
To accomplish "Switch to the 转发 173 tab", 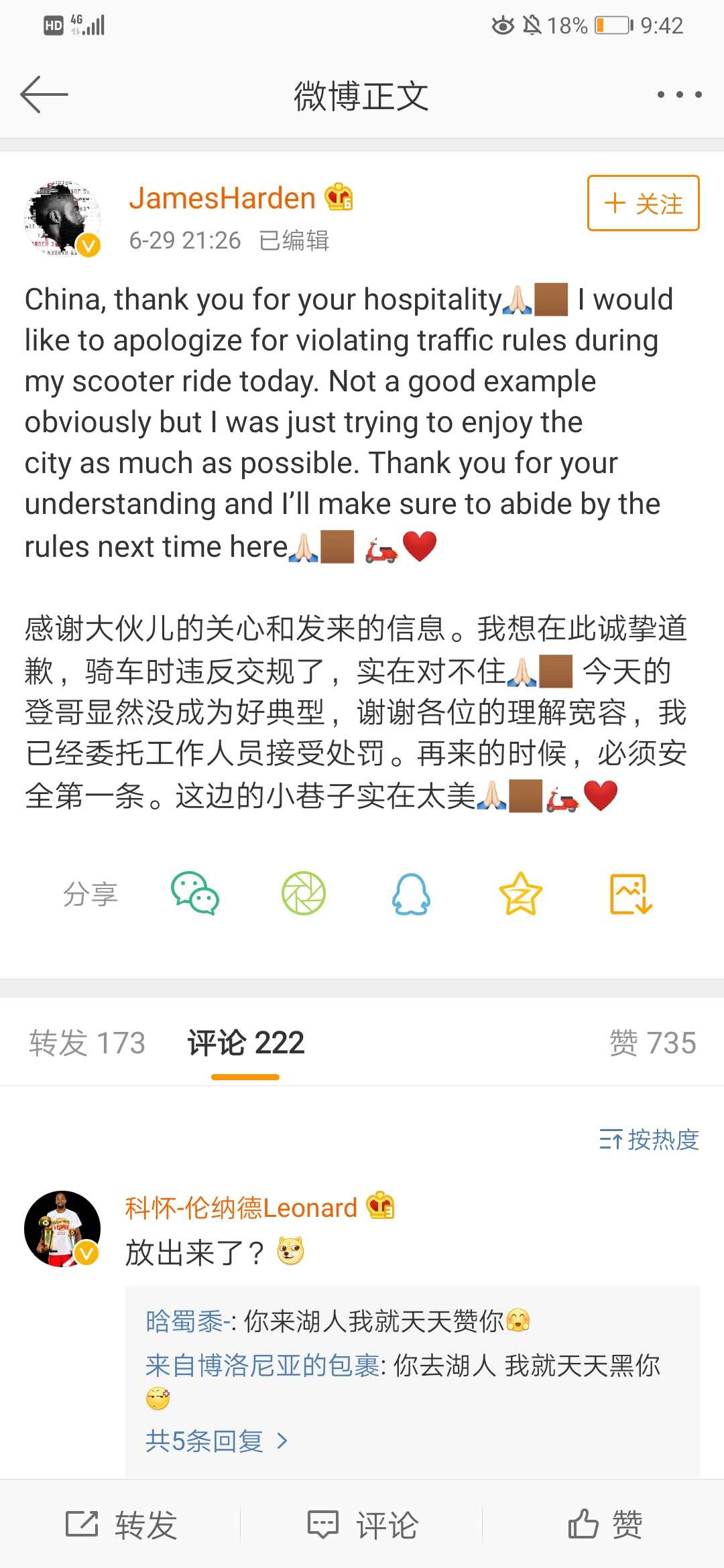I will coord(87,1043).
